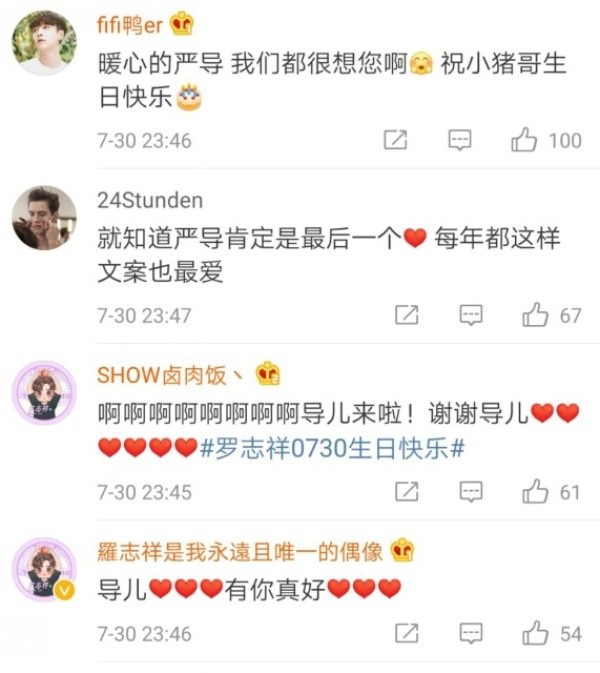The height and width of the screenshot is (673, 600).
Task: Open username 羅志祥是我永遠且唯一的偶像
Action: [x=240, y=550]
